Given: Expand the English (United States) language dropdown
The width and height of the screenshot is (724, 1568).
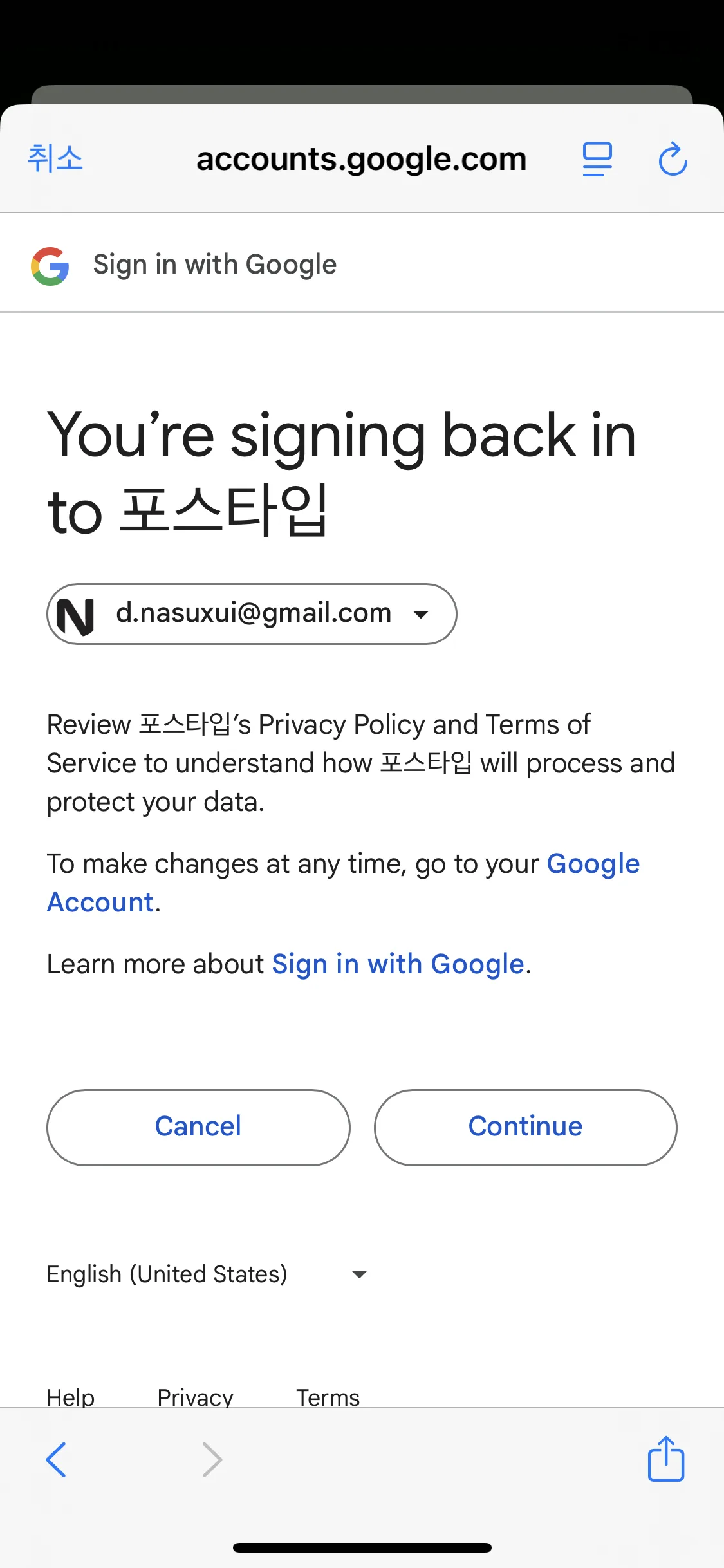Looking at the screenshot, I should (x=206, y=1274).
